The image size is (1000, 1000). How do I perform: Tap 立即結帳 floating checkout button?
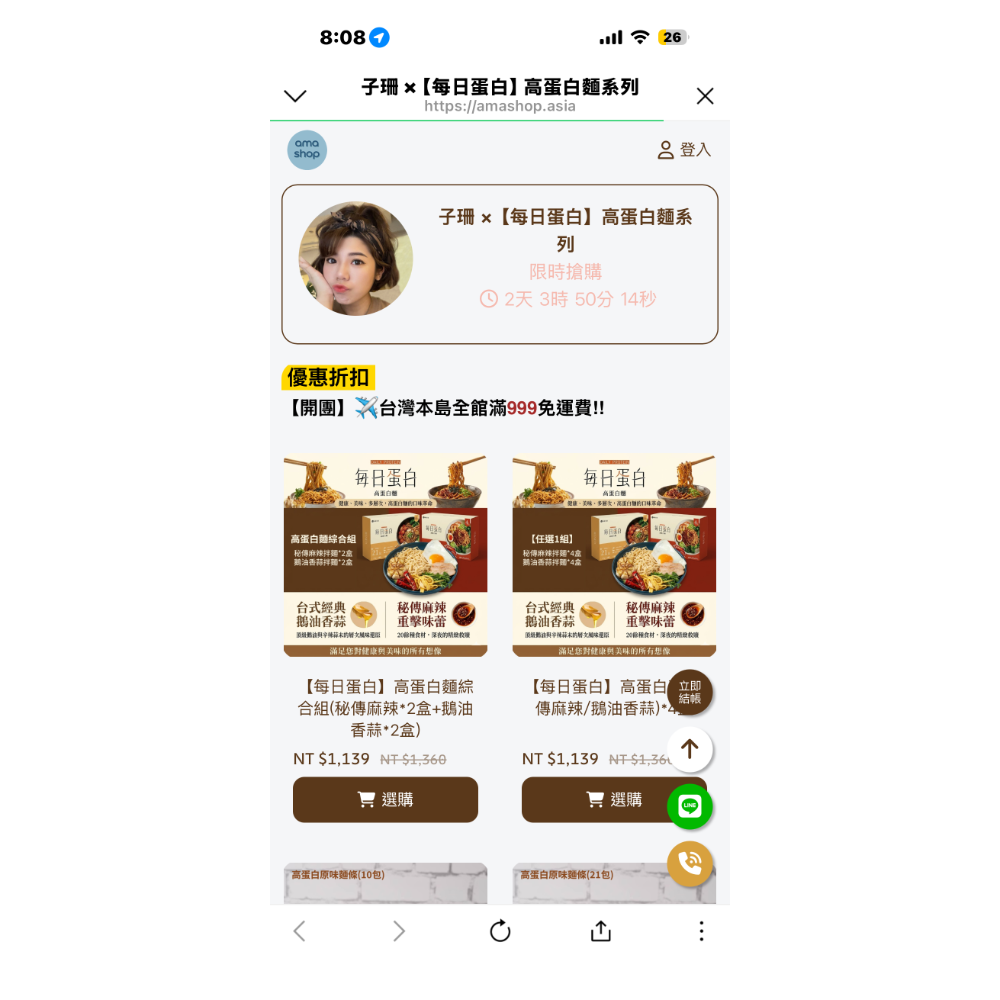pyautogui.click(x=689, y=693)
